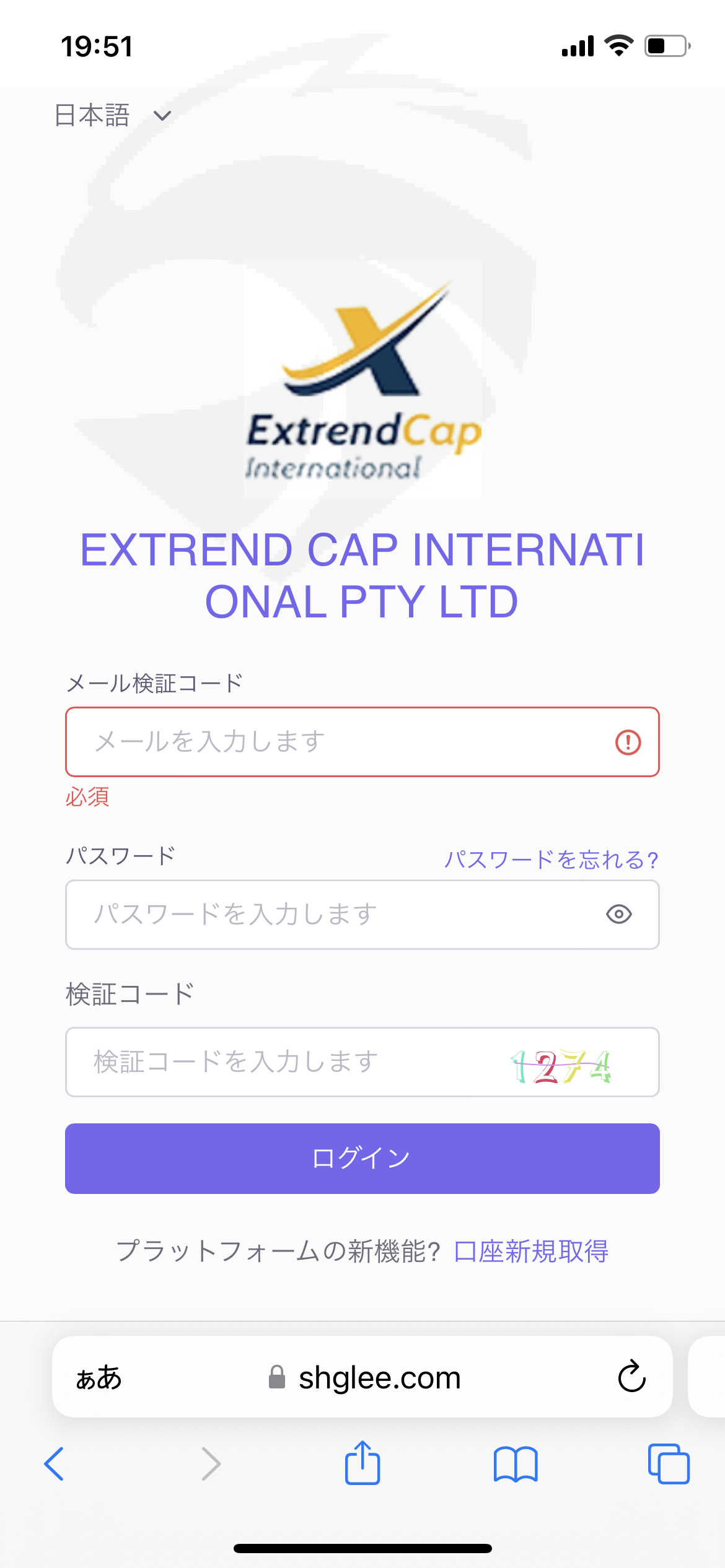The image size is (725, 1568).
Task: Open the bookmarks book icon
Action: [x=516, y=1464]
